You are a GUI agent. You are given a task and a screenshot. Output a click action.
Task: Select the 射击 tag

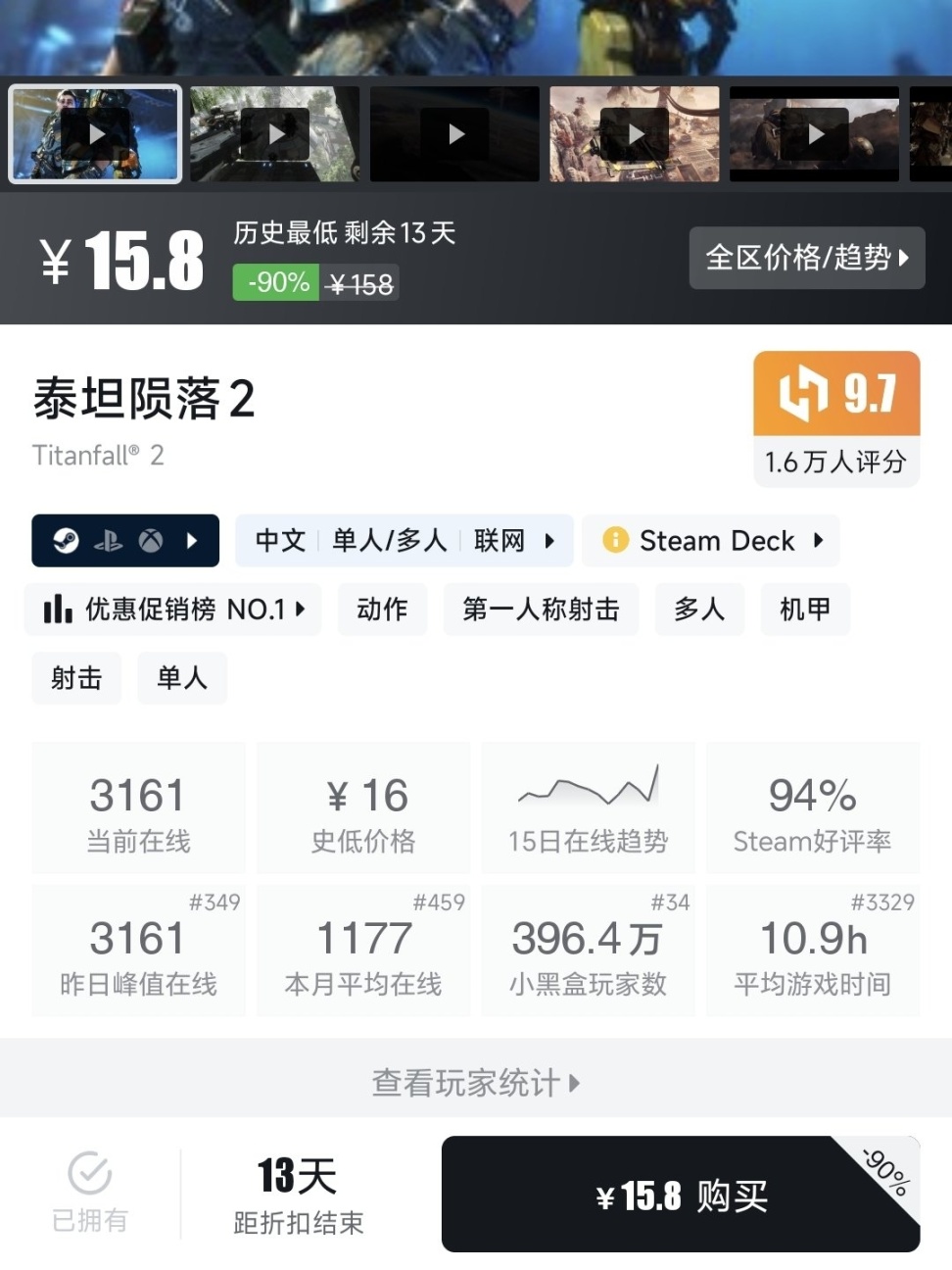click(x=76, y=678)
